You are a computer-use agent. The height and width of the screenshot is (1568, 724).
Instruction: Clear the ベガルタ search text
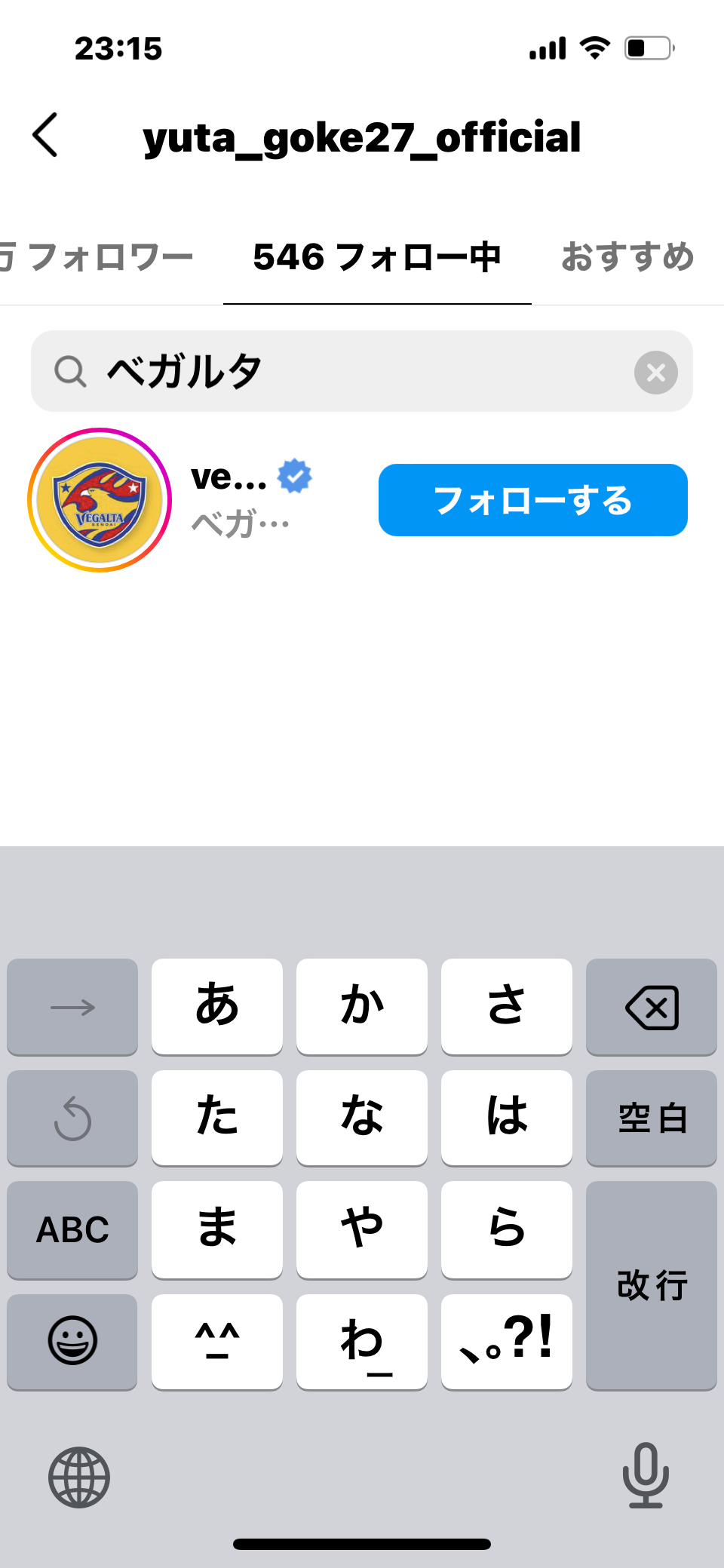point(655,372)
